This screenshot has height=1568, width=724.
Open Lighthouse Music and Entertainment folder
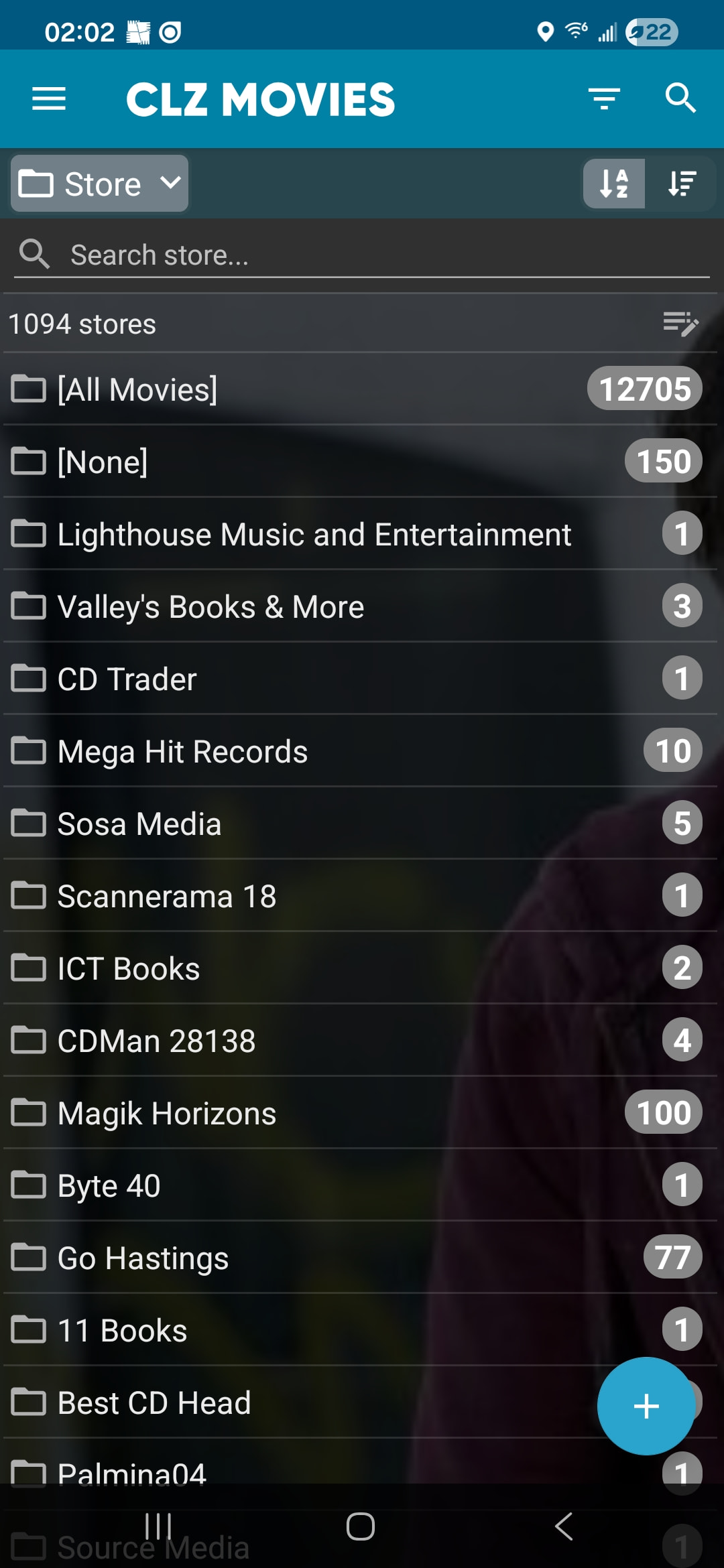(314, 534)
